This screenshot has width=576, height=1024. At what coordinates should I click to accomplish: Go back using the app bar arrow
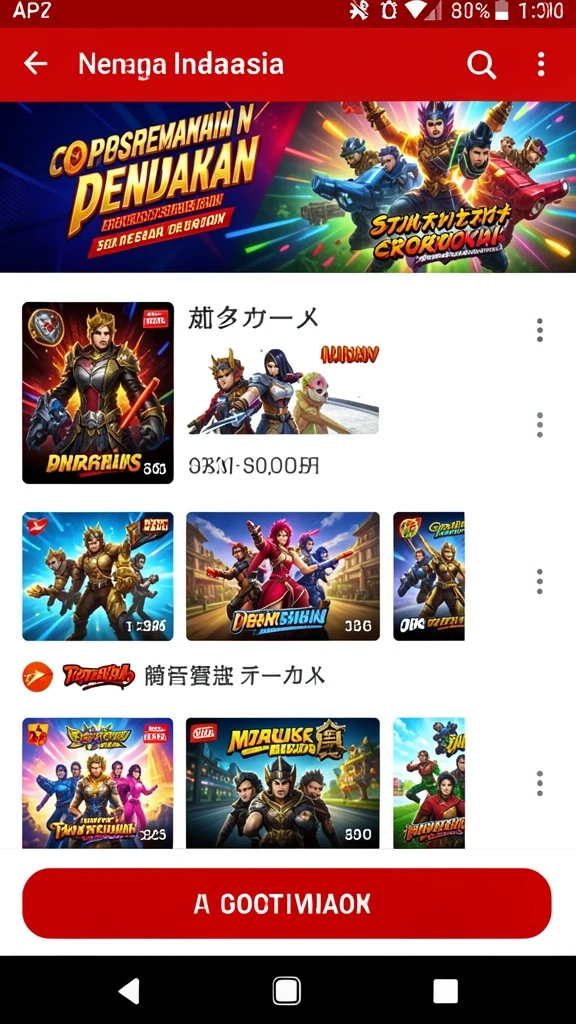[35, 64]
